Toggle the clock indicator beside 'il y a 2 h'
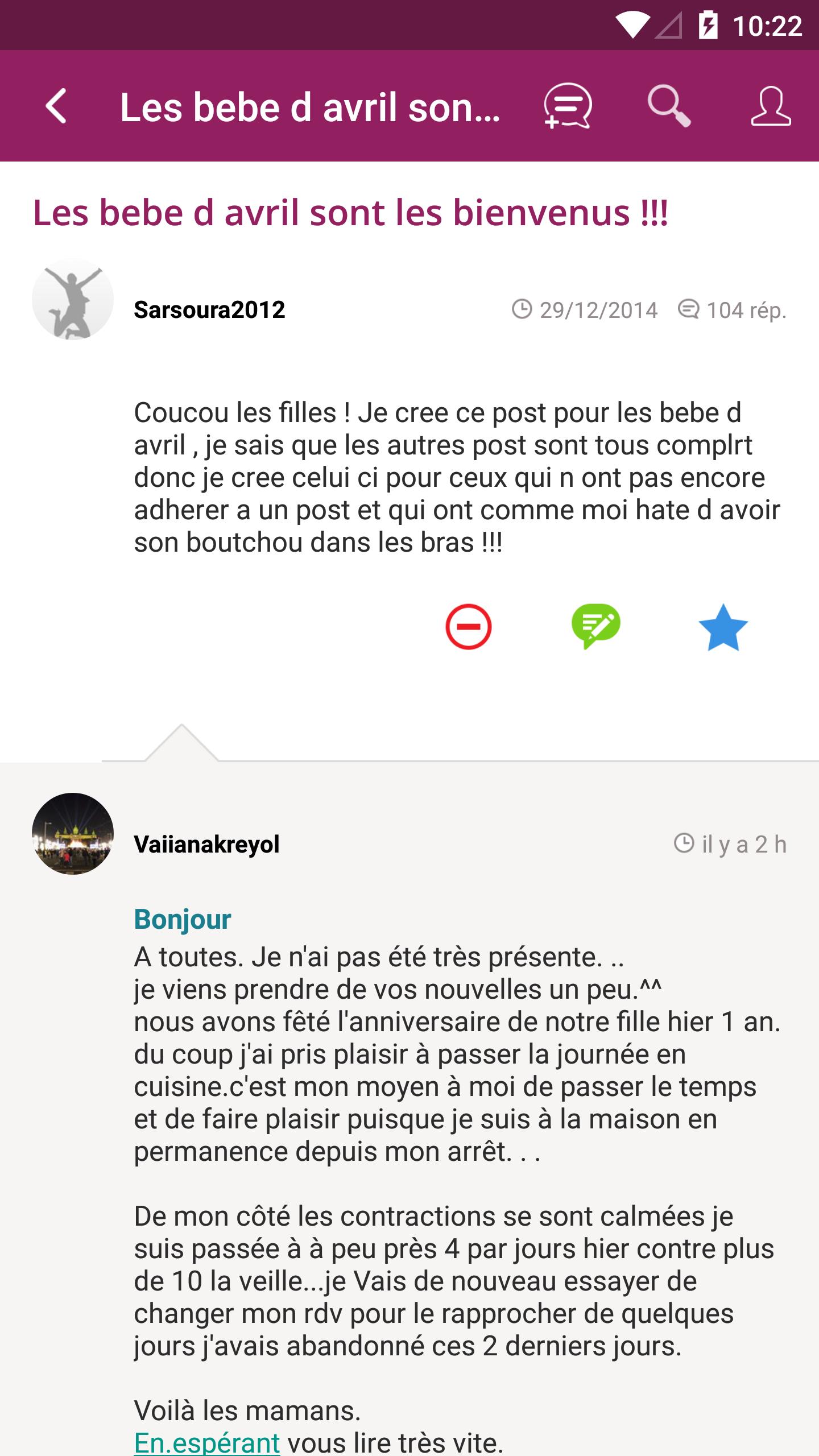The width and height of the screenshot is (819, 1456). point(685,844)
